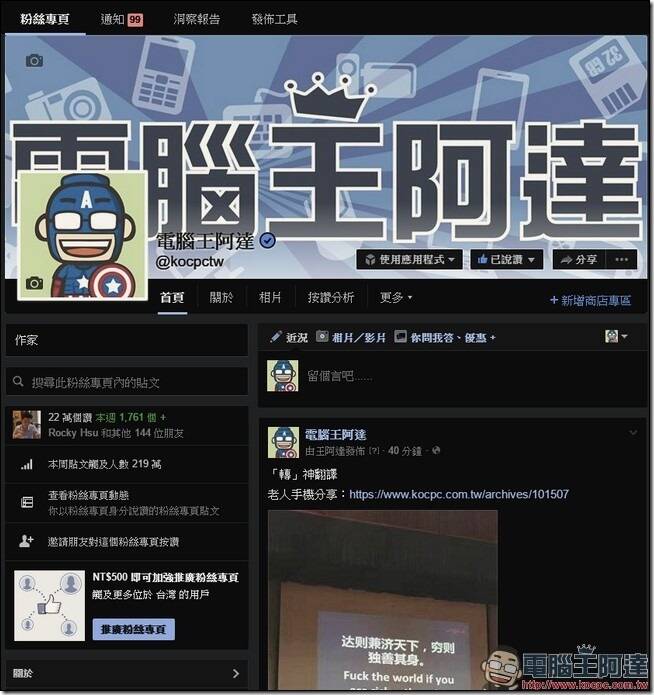Viewport: 654px width, 695px height.
Task: Select the 相片／影片 post option
Action: pos(350,338)
